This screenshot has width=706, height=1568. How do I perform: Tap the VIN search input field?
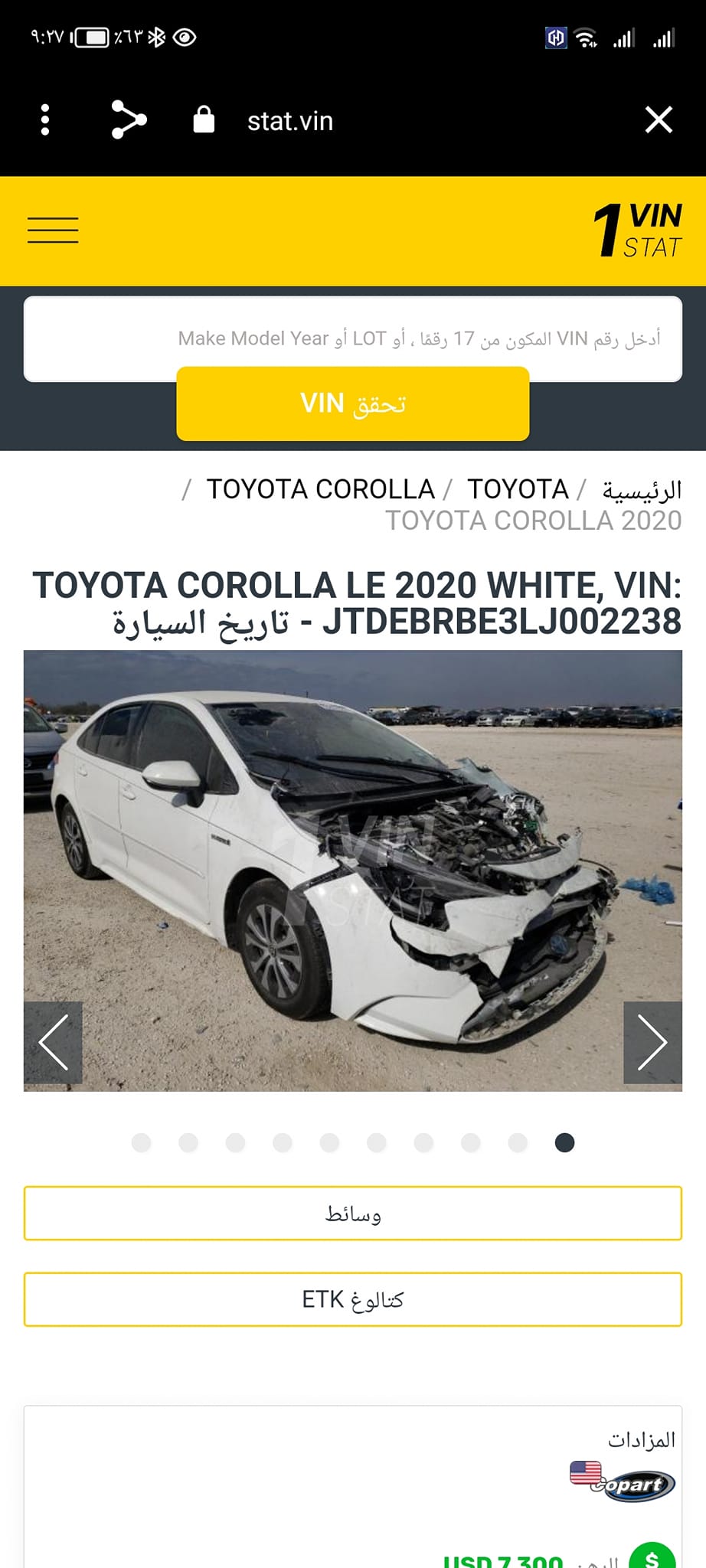tap(353, 338)
